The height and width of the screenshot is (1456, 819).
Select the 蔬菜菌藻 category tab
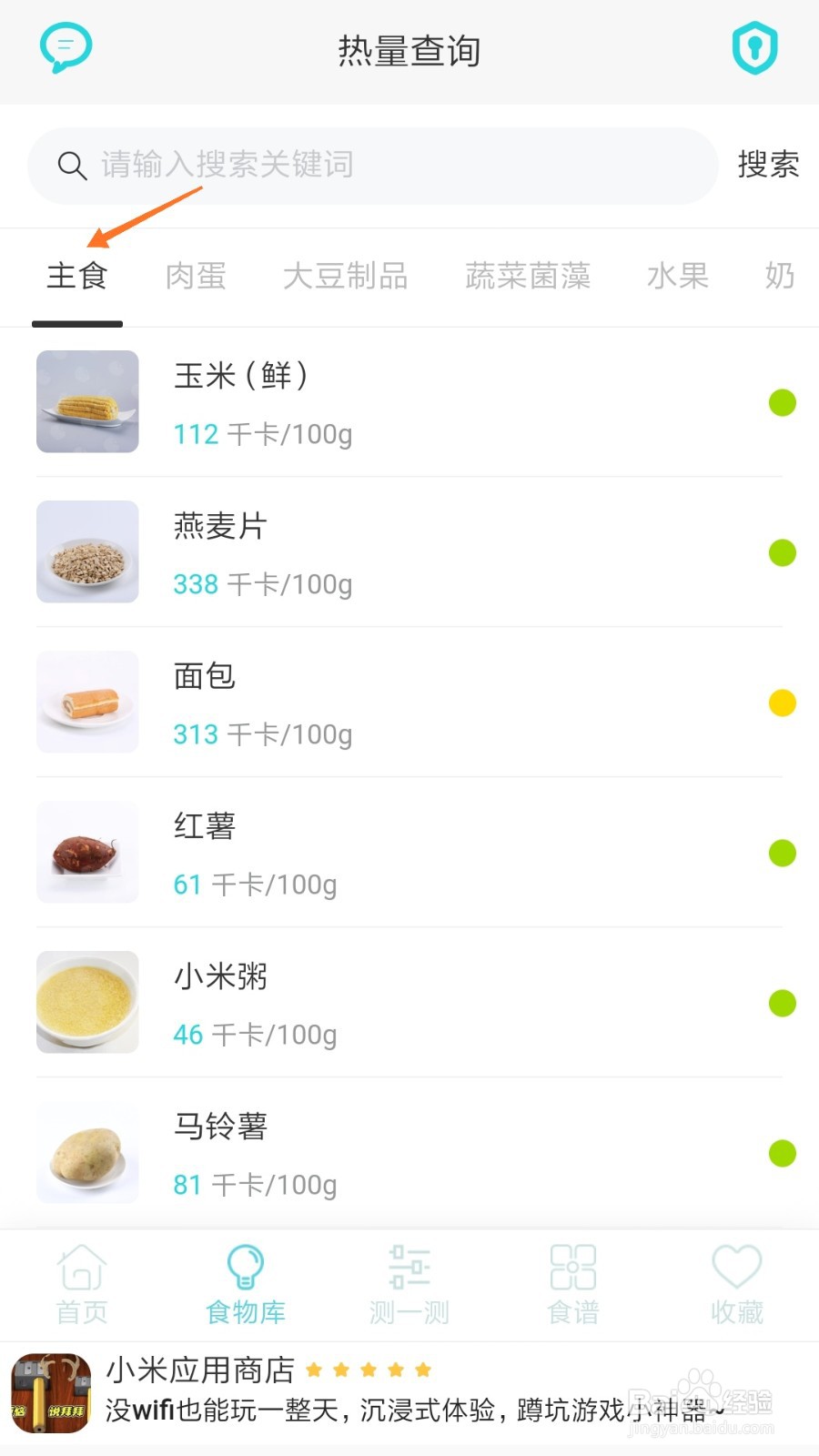click(x=528, y=276)
